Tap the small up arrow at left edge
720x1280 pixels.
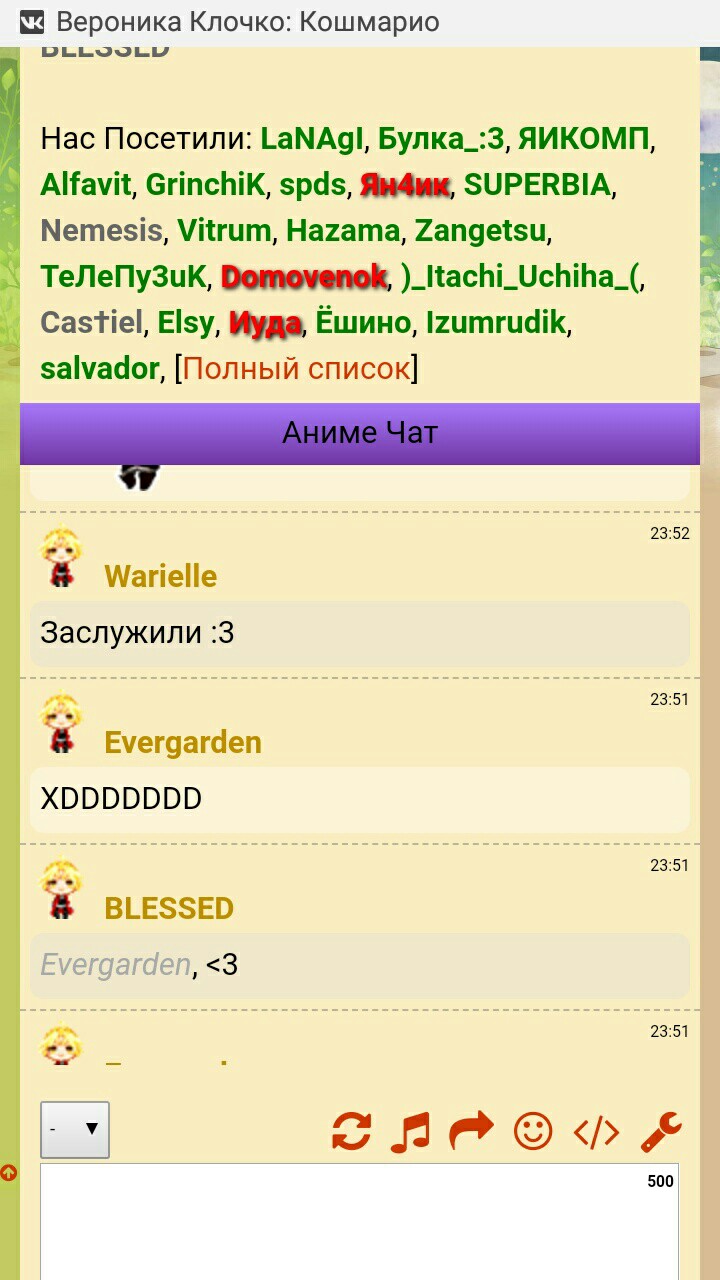9,1172
